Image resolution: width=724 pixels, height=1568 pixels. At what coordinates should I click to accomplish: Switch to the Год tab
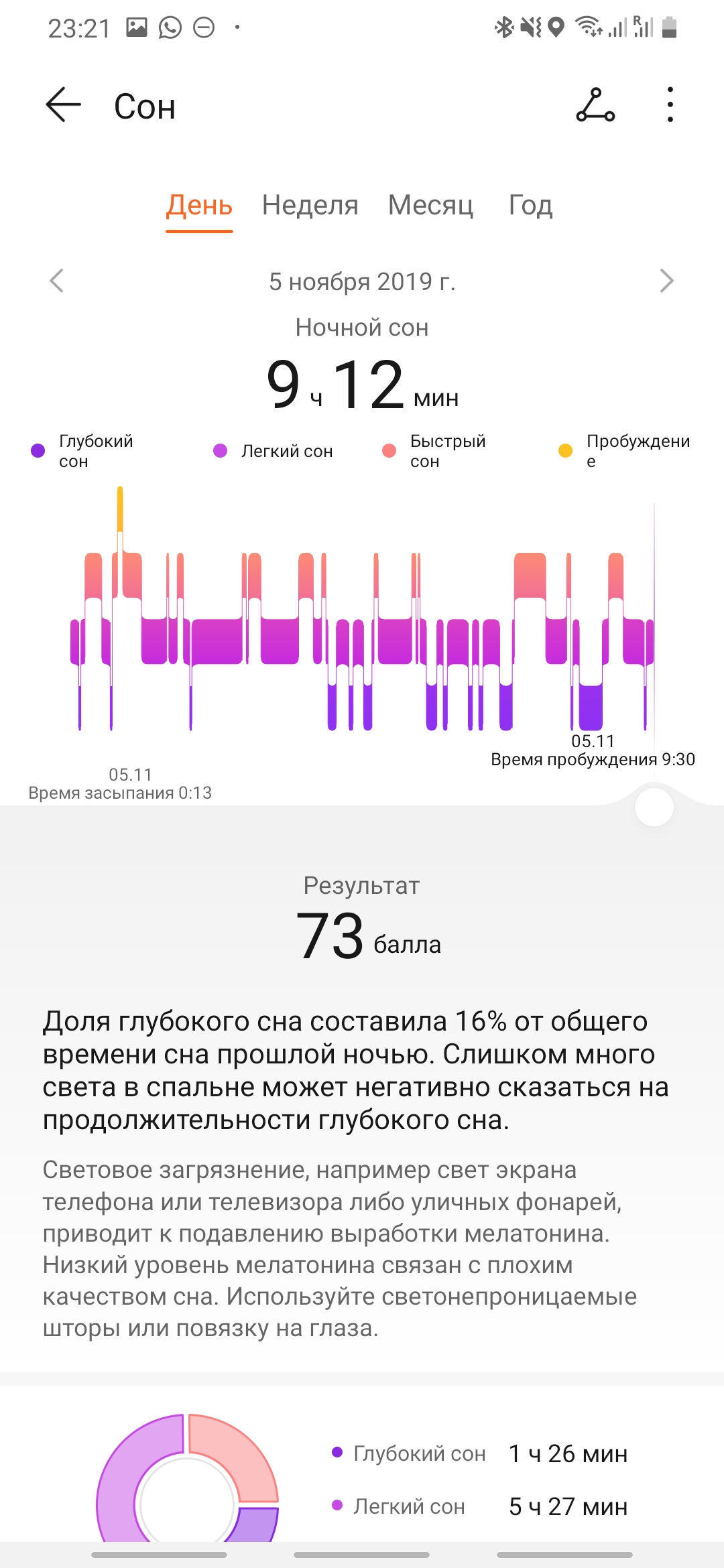point(530,206)
